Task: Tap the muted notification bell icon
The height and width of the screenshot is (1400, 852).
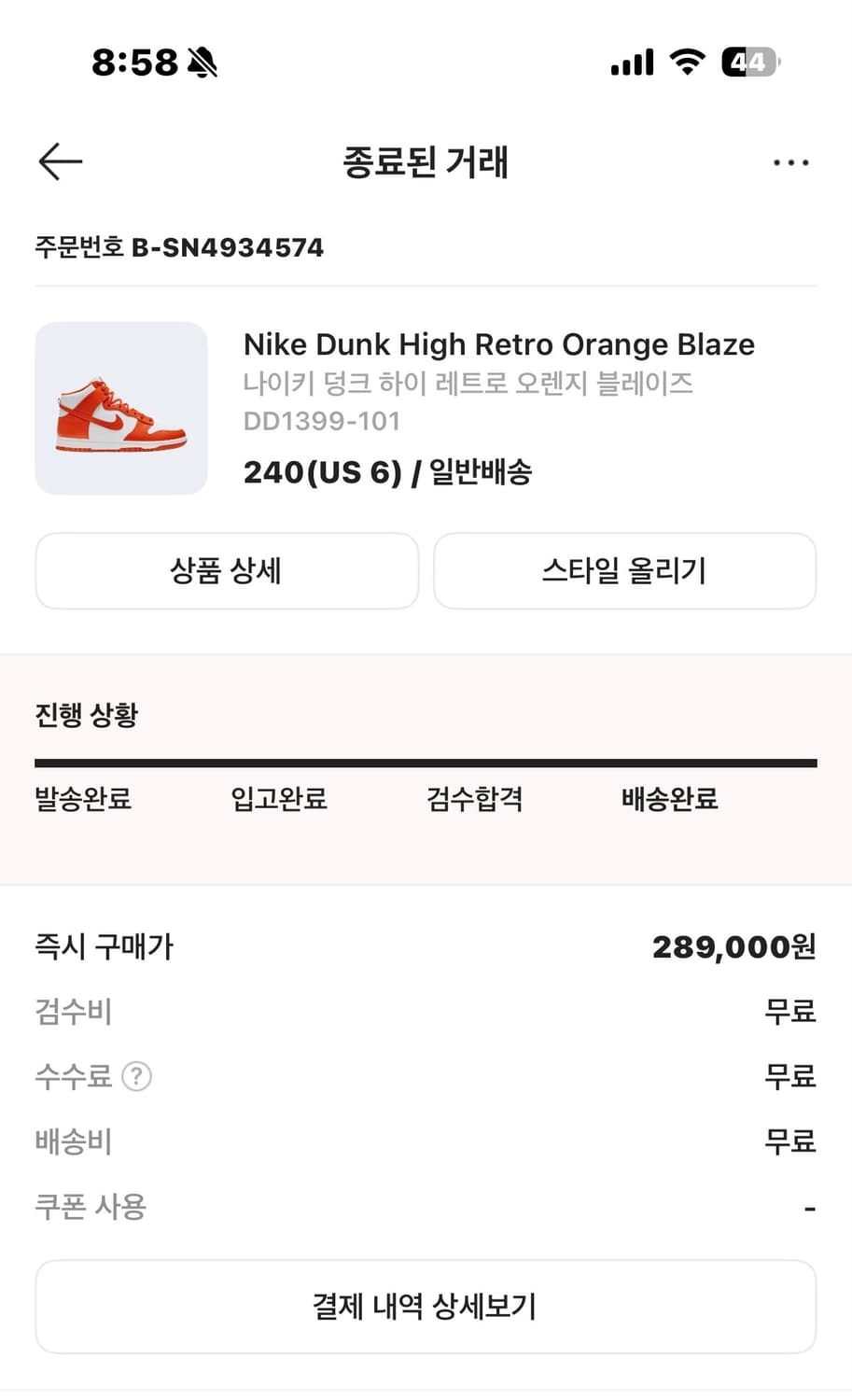Action: [x=199, y=62]
